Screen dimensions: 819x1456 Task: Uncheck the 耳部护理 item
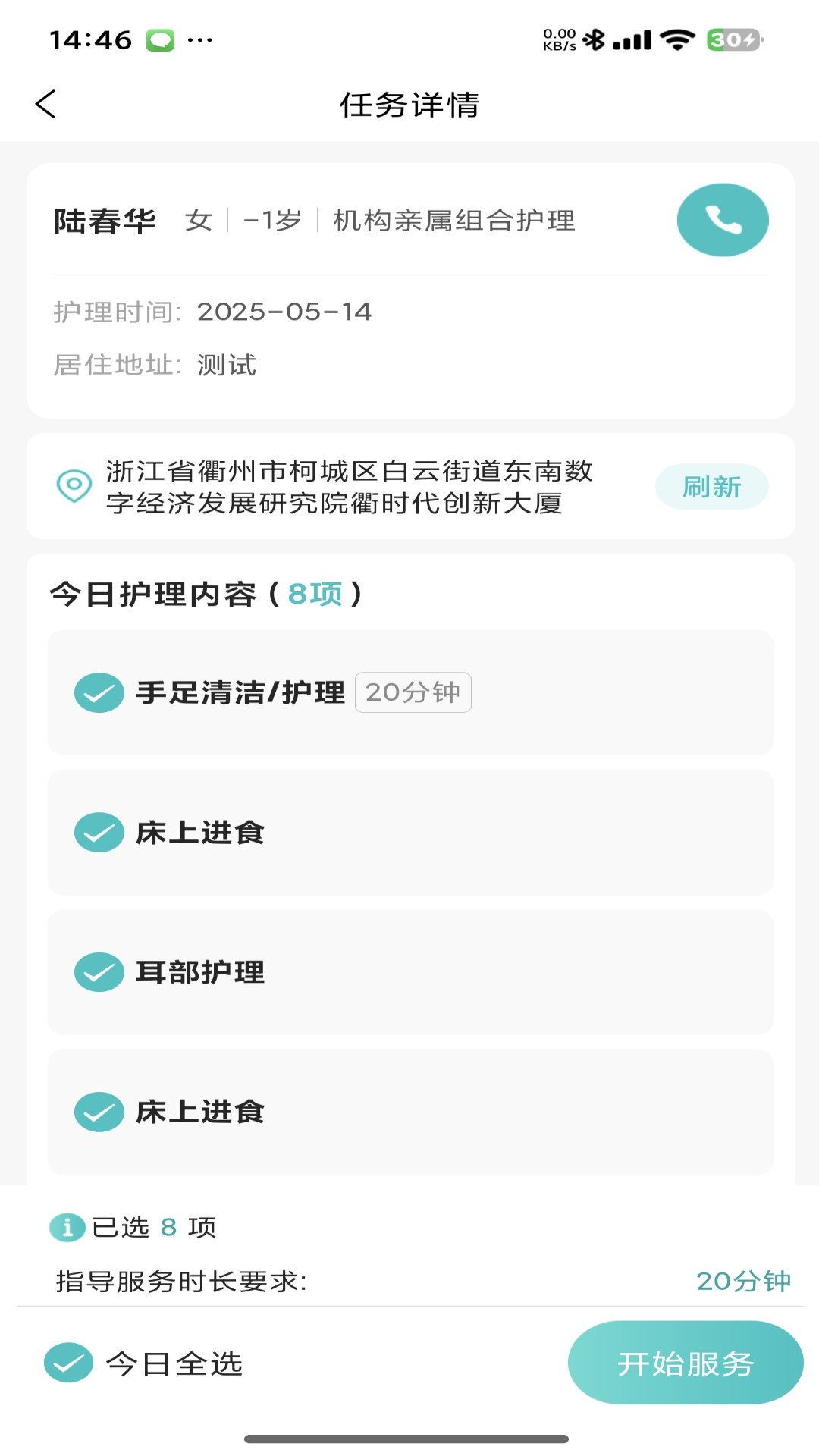(x=99, y=972)
